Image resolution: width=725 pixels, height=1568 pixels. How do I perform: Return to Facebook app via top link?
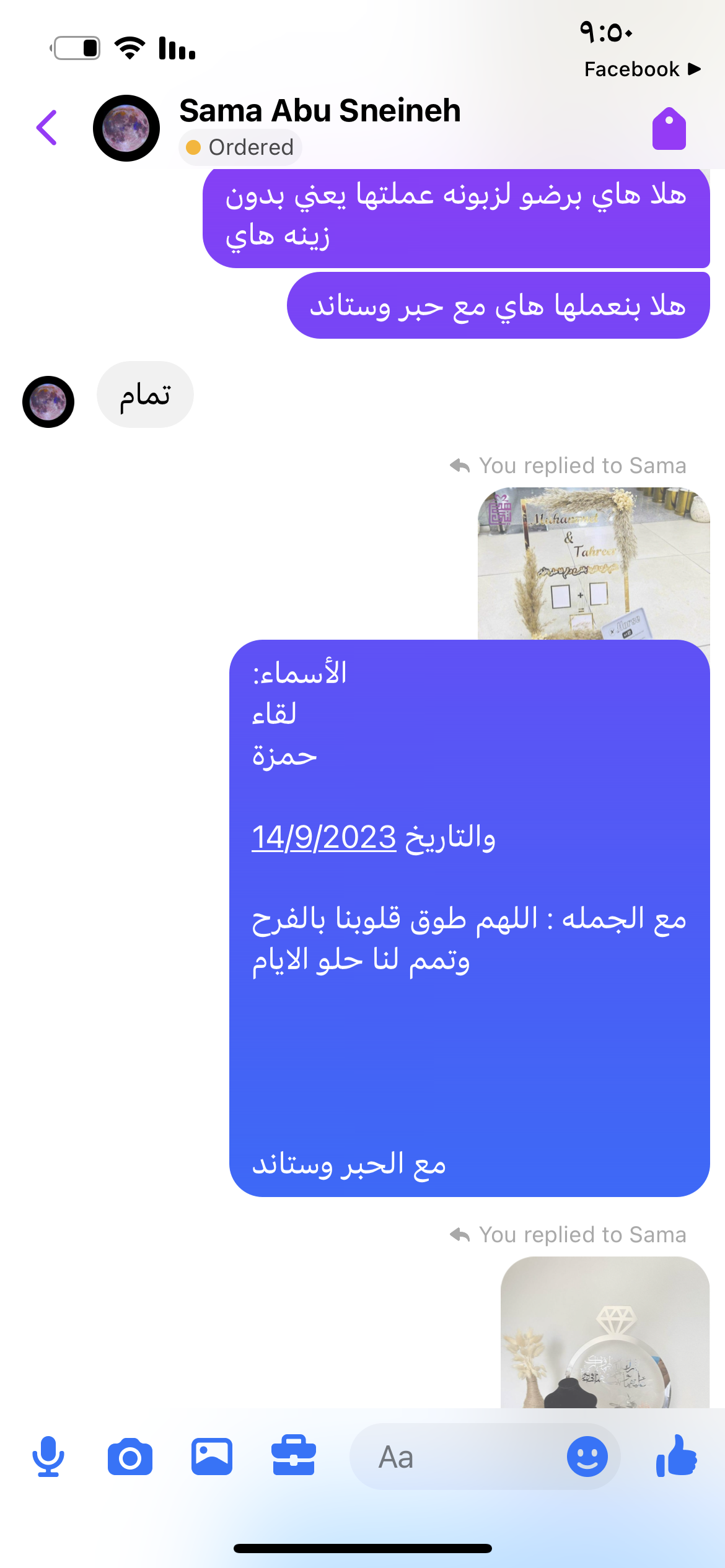[x=641, y=69]
